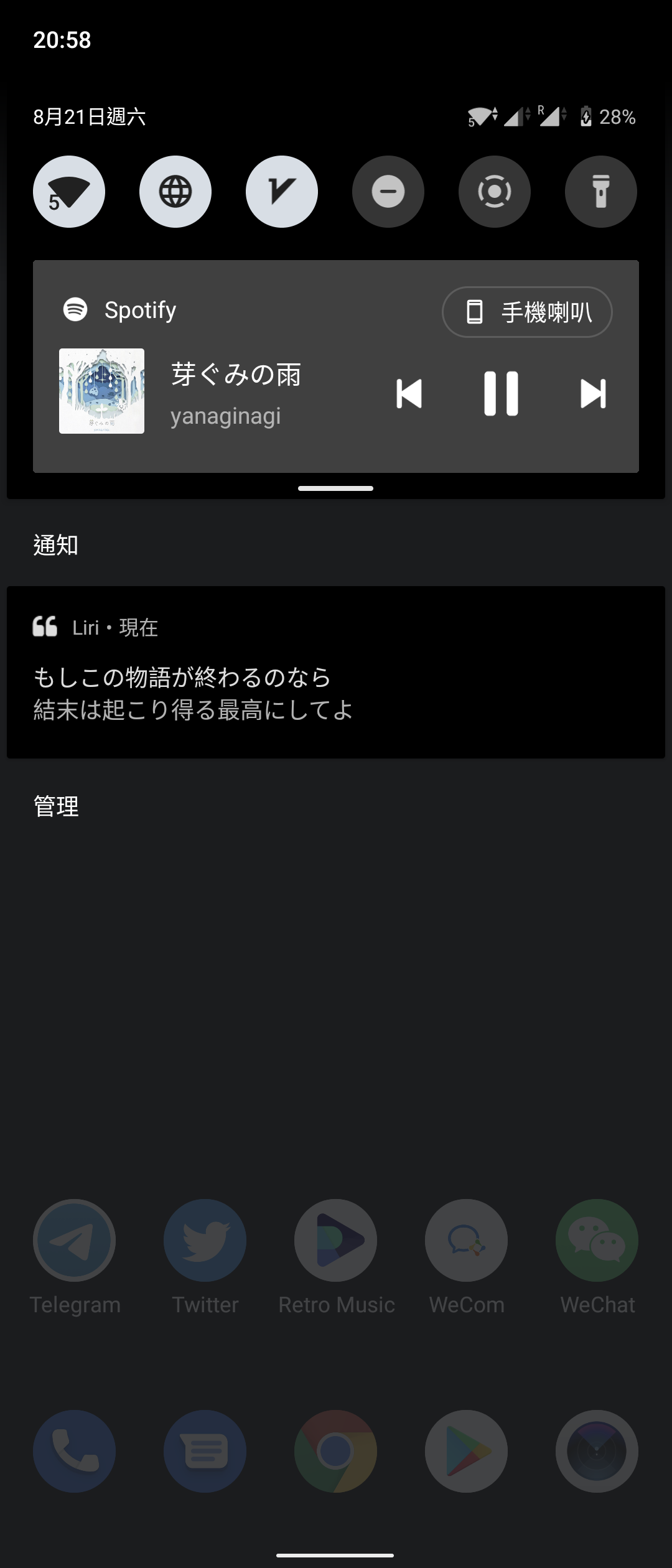The width and height of the screenshot is (672, 1568).
Task: Open Twitter
Action: 205,1240
